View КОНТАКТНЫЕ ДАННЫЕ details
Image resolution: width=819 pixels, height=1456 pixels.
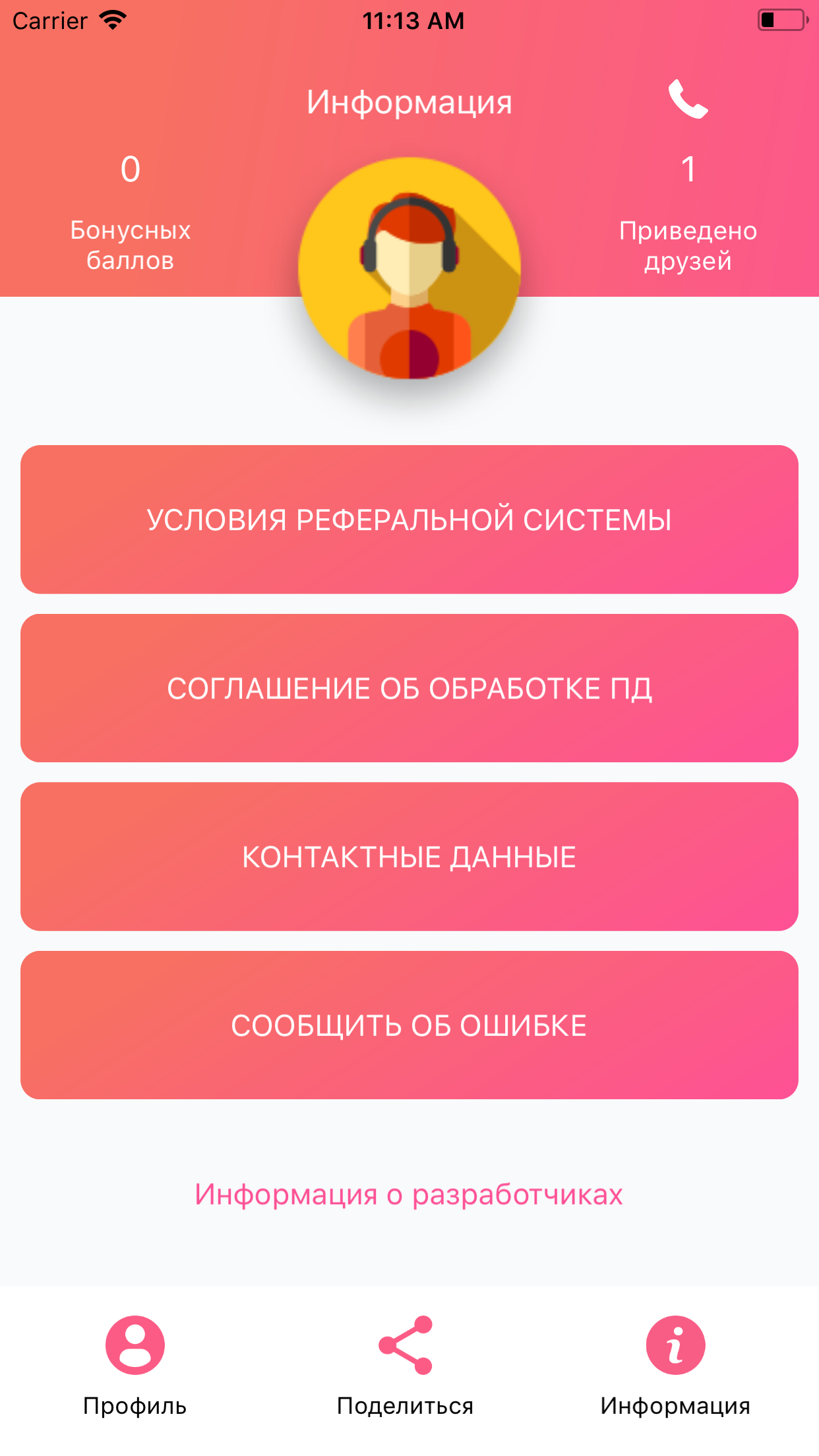pos(409,856)
